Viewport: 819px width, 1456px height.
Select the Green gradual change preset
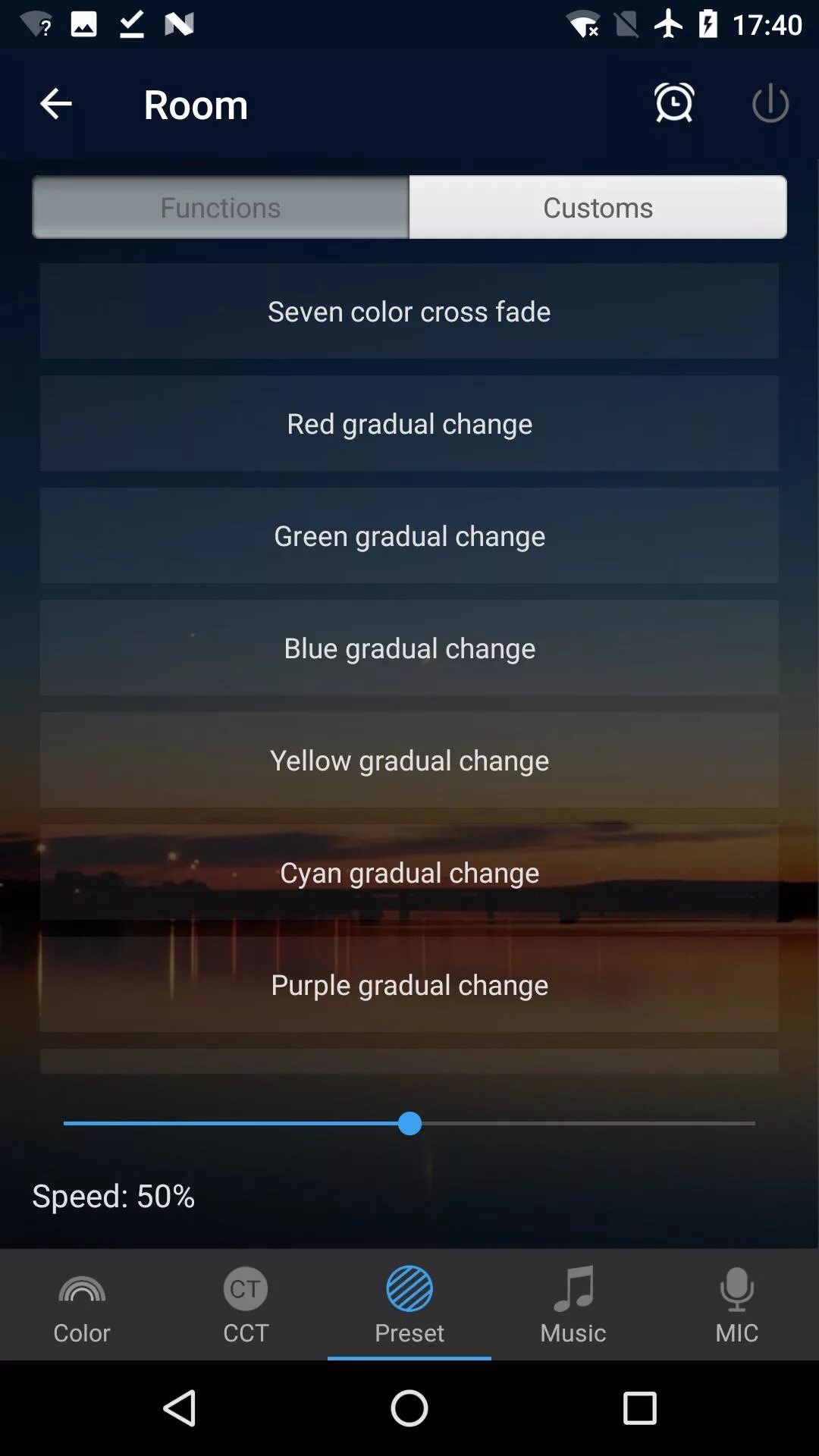[409, 535]
